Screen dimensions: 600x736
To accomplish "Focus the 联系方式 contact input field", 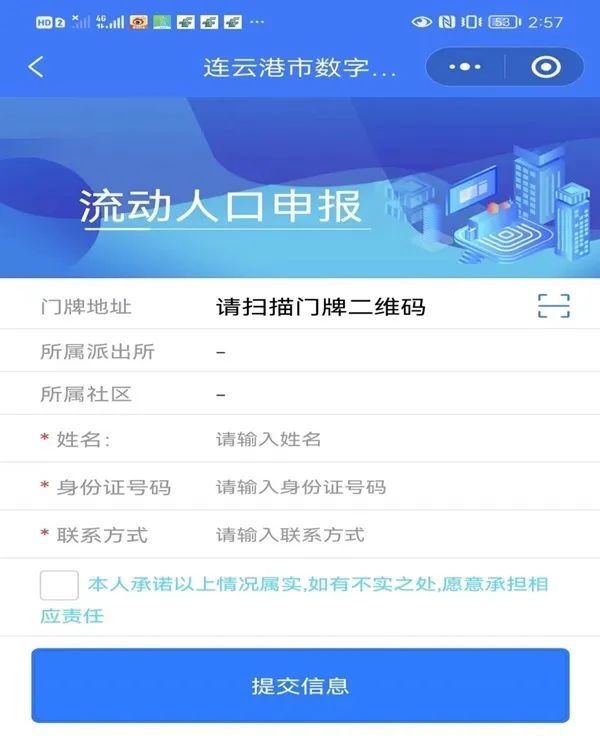I will [380, 535].
